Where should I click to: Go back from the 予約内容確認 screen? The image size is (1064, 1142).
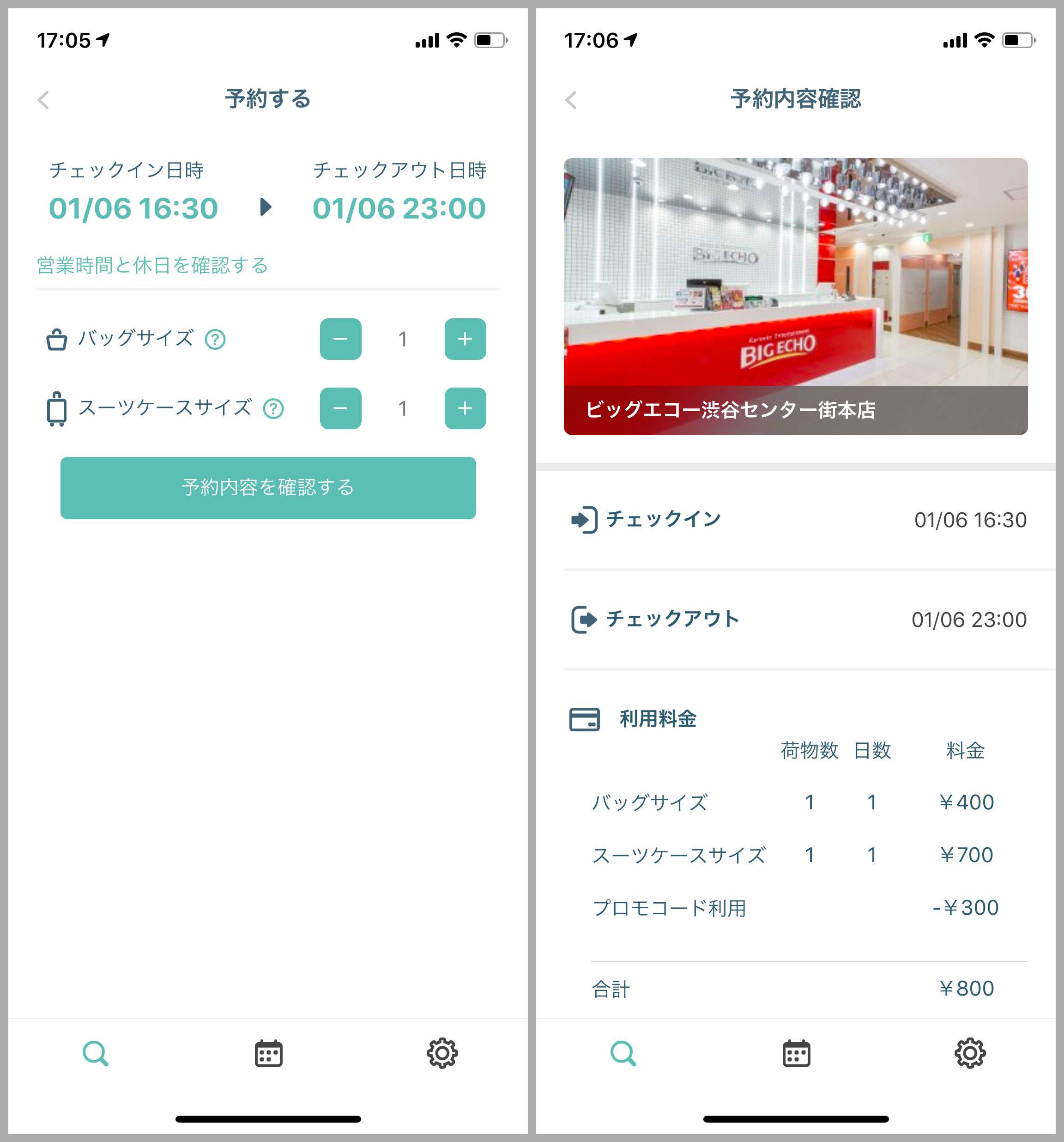[x=571, y=100]
